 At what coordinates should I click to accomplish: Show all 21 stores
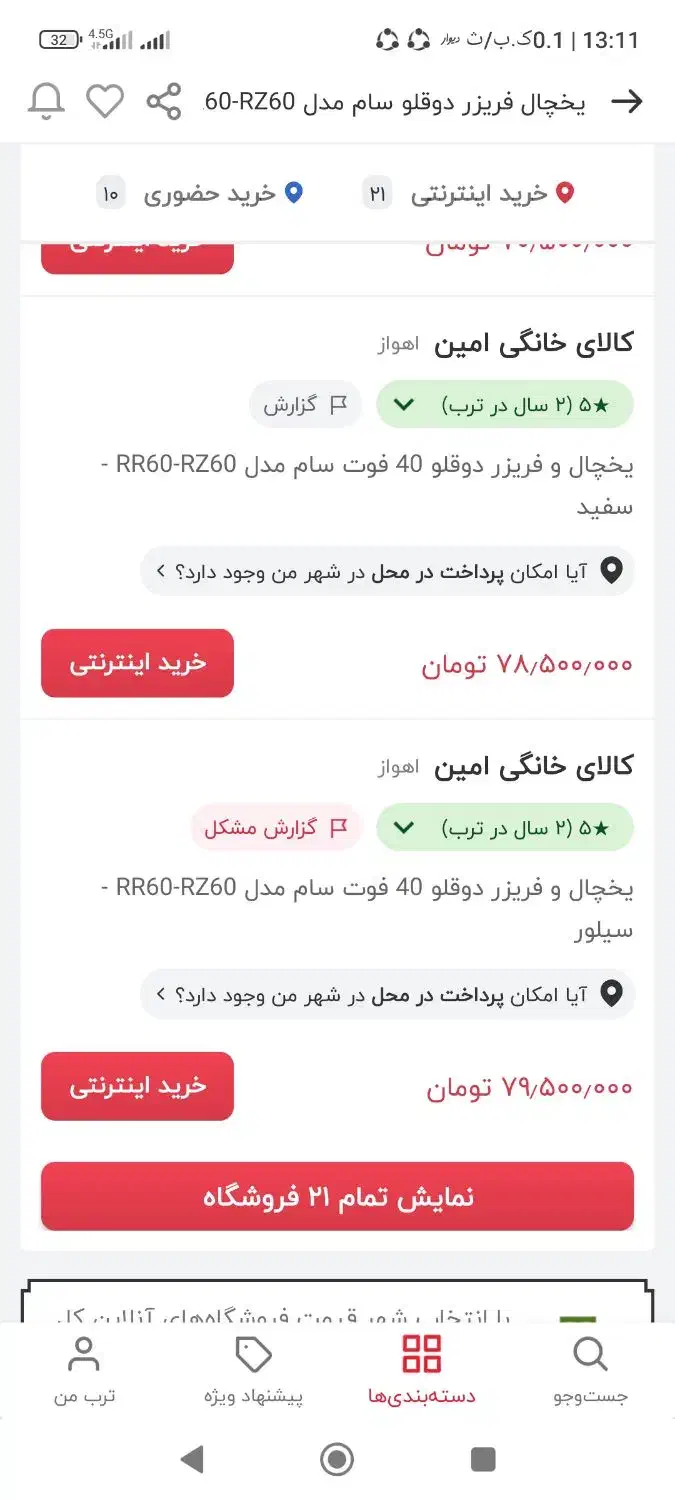pos(337,1196)
